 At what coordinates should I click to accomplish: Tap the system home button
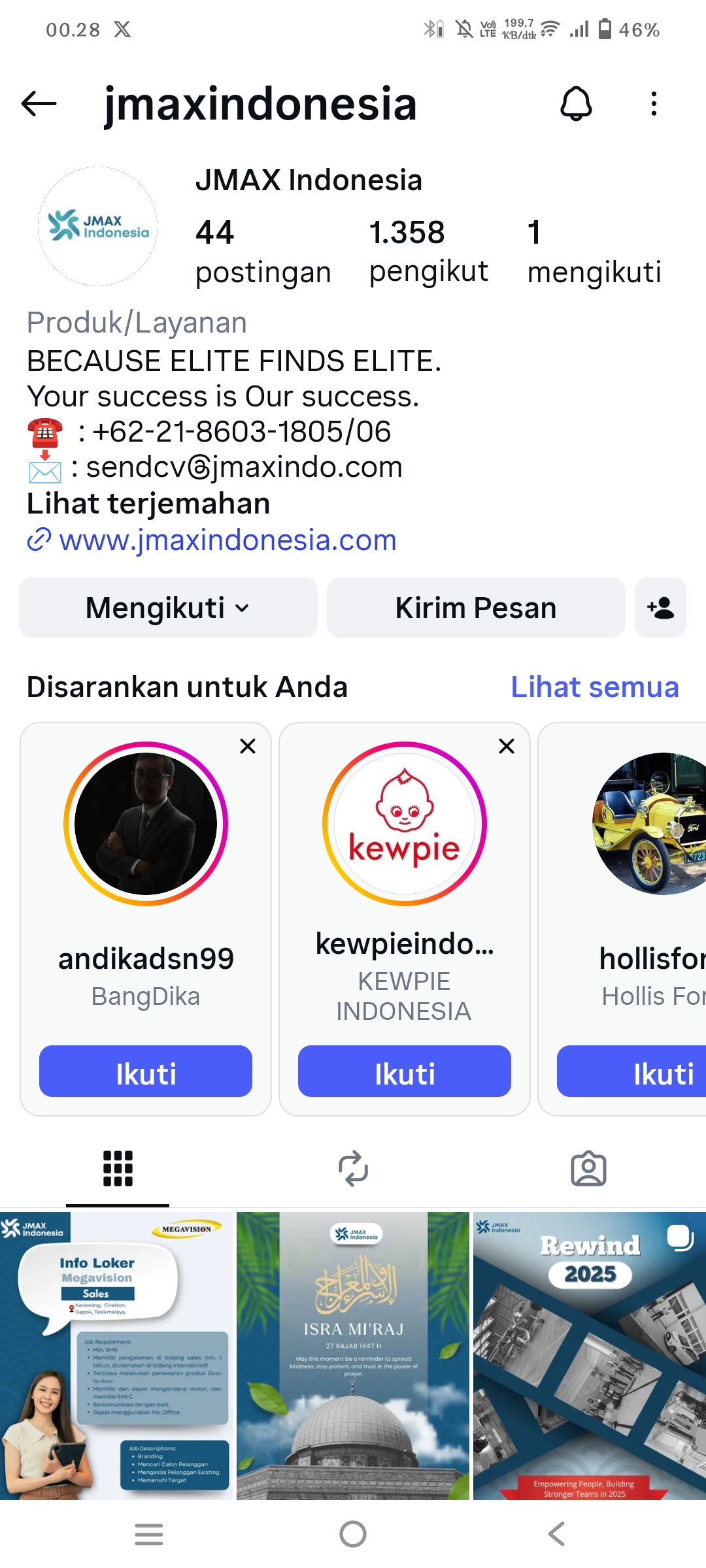pos(353,1534)
